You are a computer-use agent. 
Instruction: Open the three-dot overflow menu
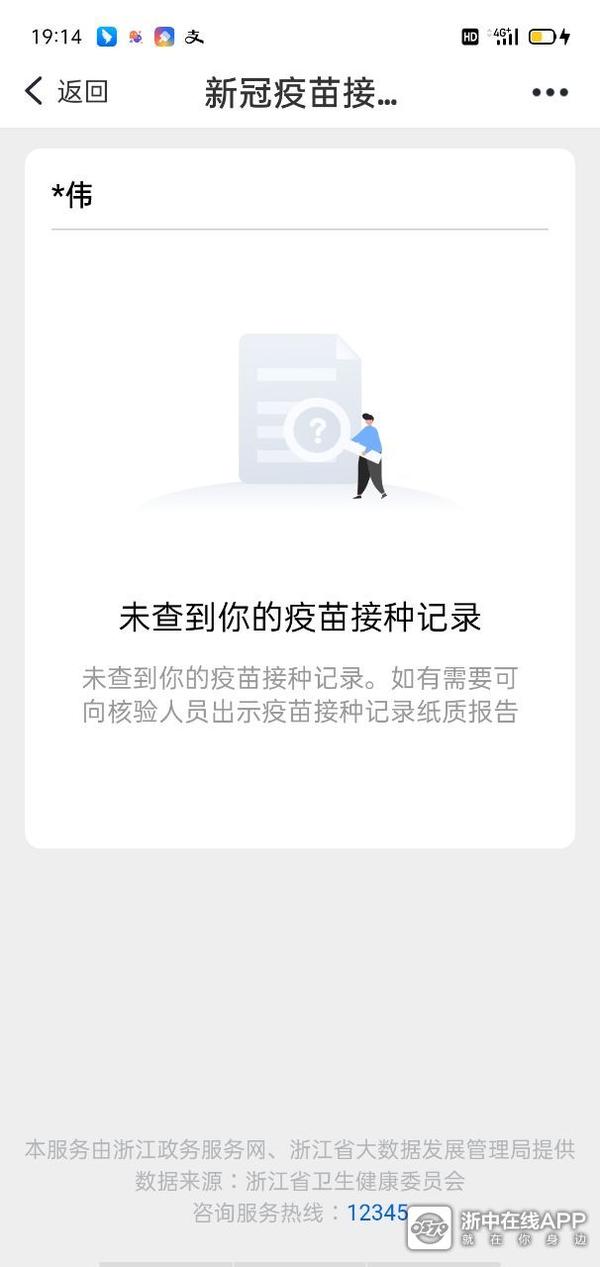click(x=549, y=93)
